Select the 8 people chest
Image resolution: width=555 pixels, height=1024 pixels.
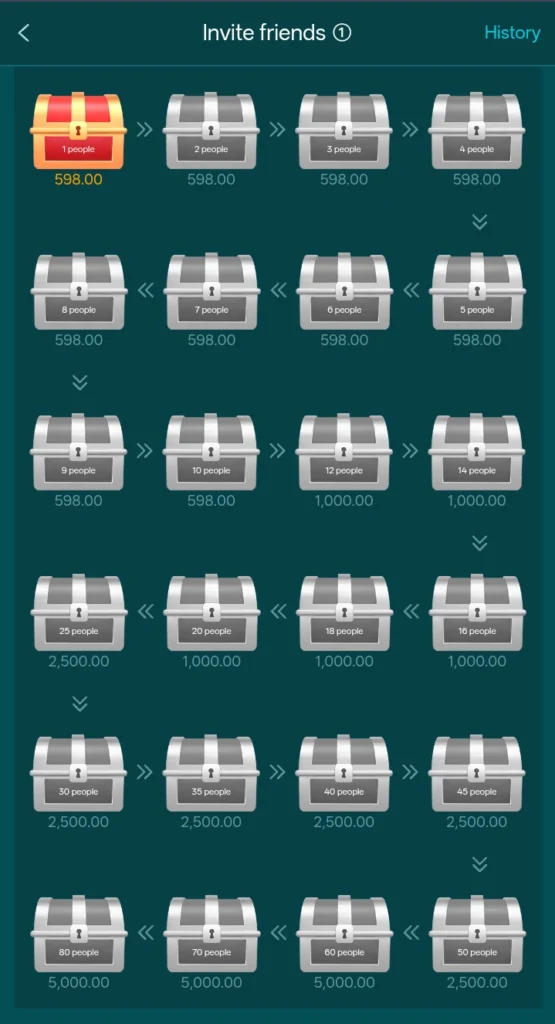78,292
